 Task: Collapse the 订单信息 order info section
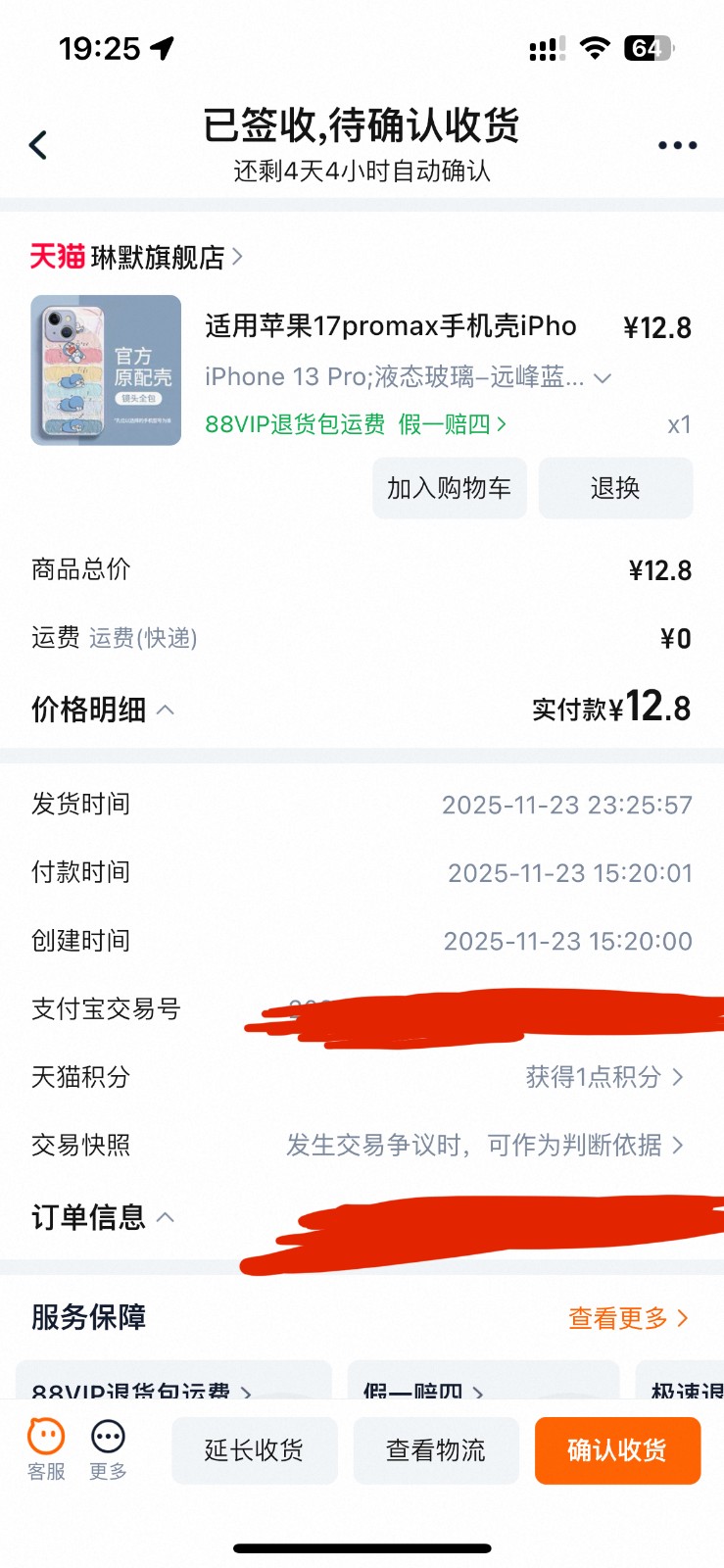tap(103, 1217)
